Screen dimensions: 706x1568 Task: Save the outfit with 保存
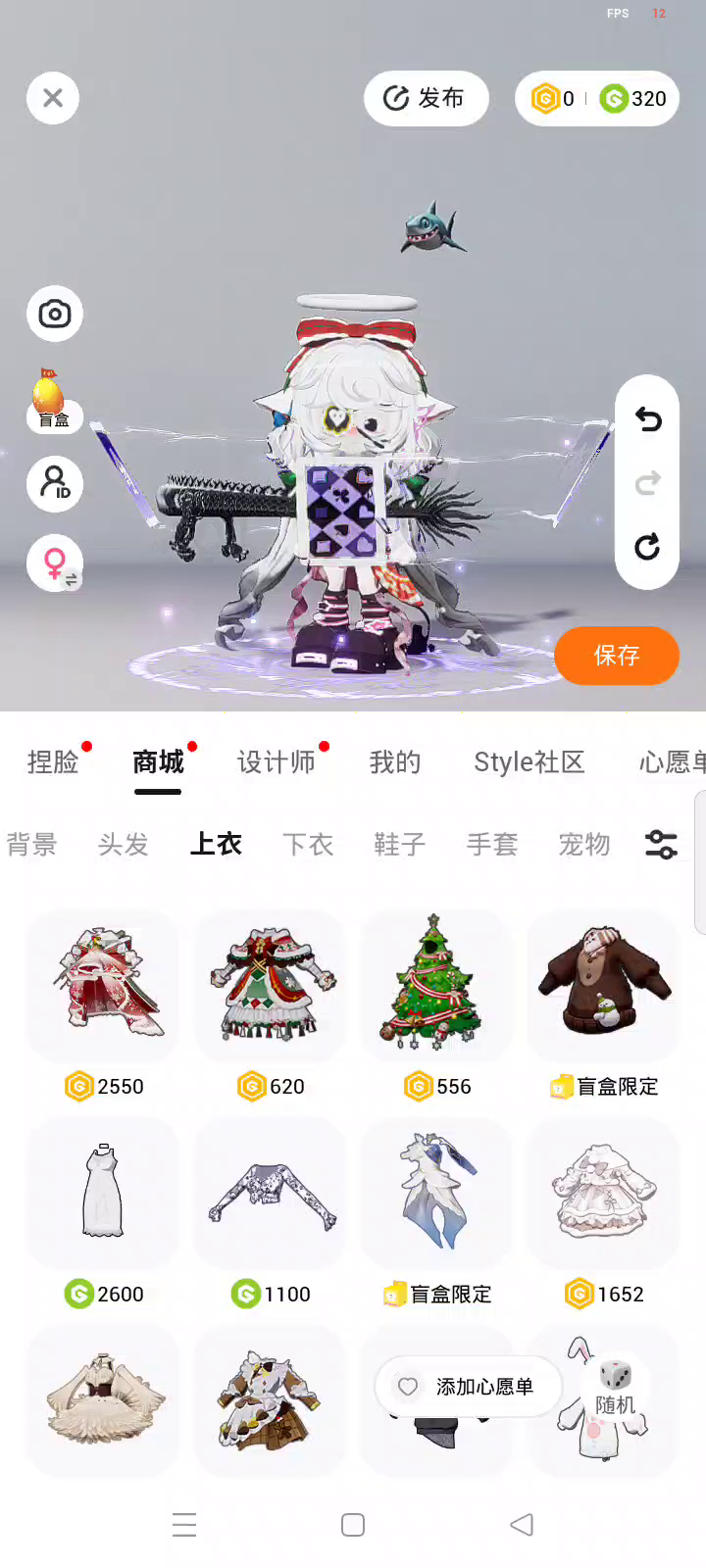pyautogui.click(x=616, y=656)
